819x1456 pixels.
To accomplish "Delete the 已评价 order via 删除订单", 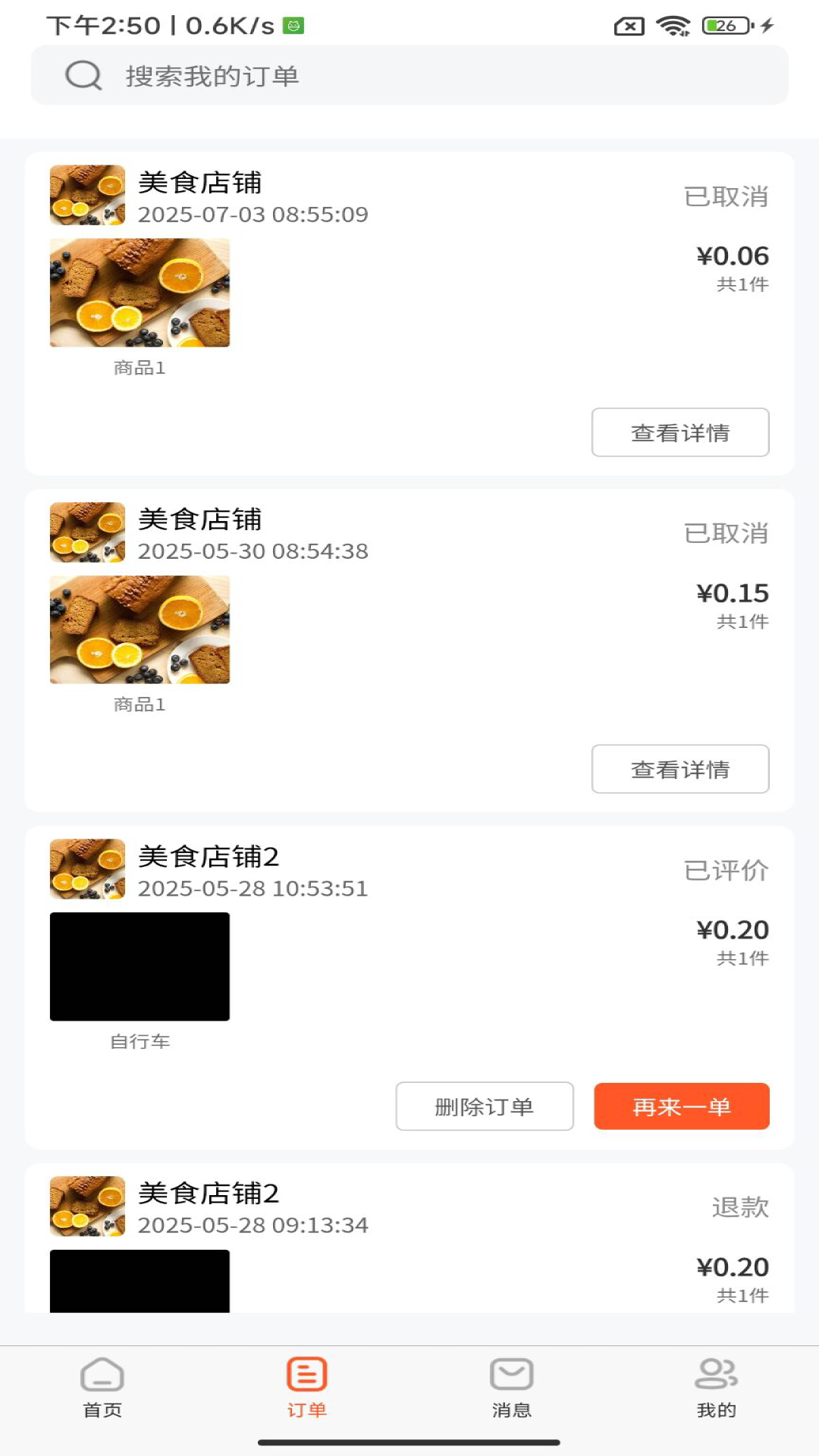I will (x=485, y=1106).
